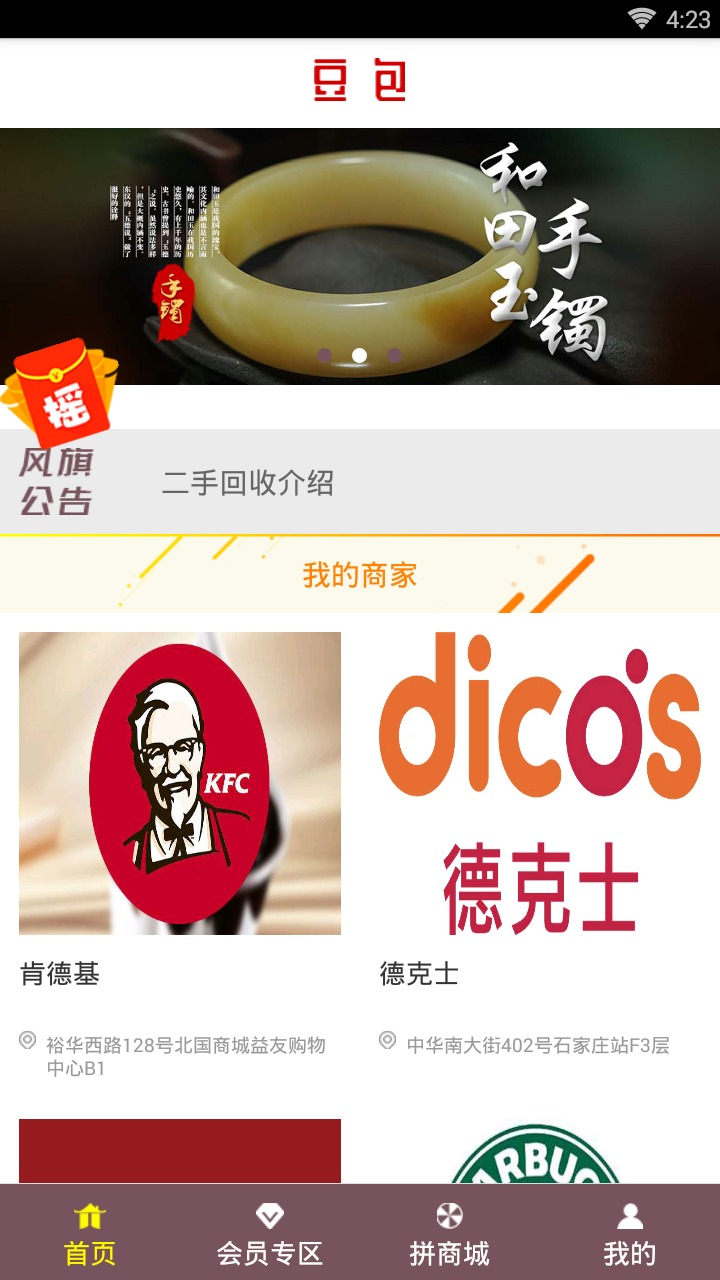720x1280 pixels.
Task: Select the third banner page indicator dot
Action: pyautogui.click(x=394, y=355)
